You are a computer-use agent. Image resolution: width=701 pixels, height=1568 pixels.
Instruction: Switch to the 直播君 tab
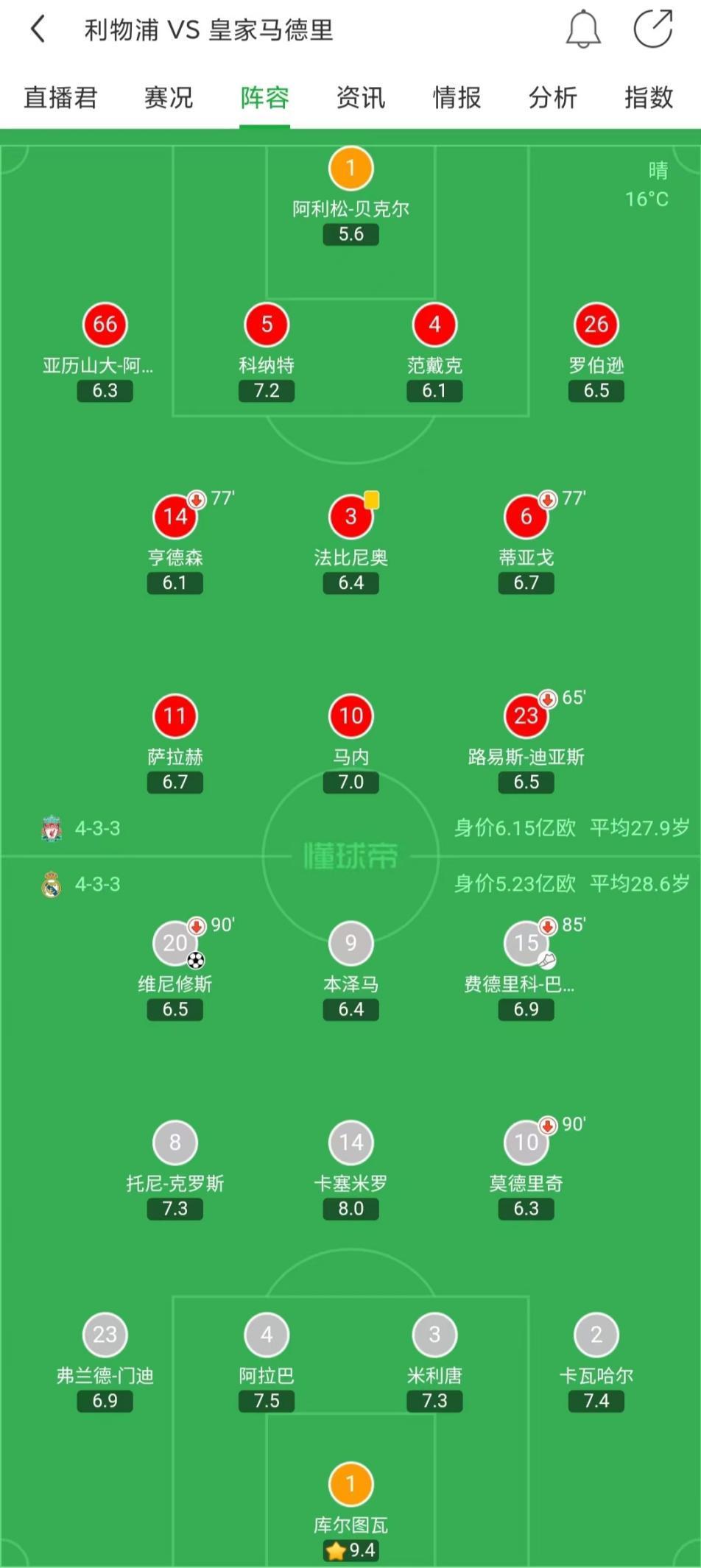[x=60, y=97]
